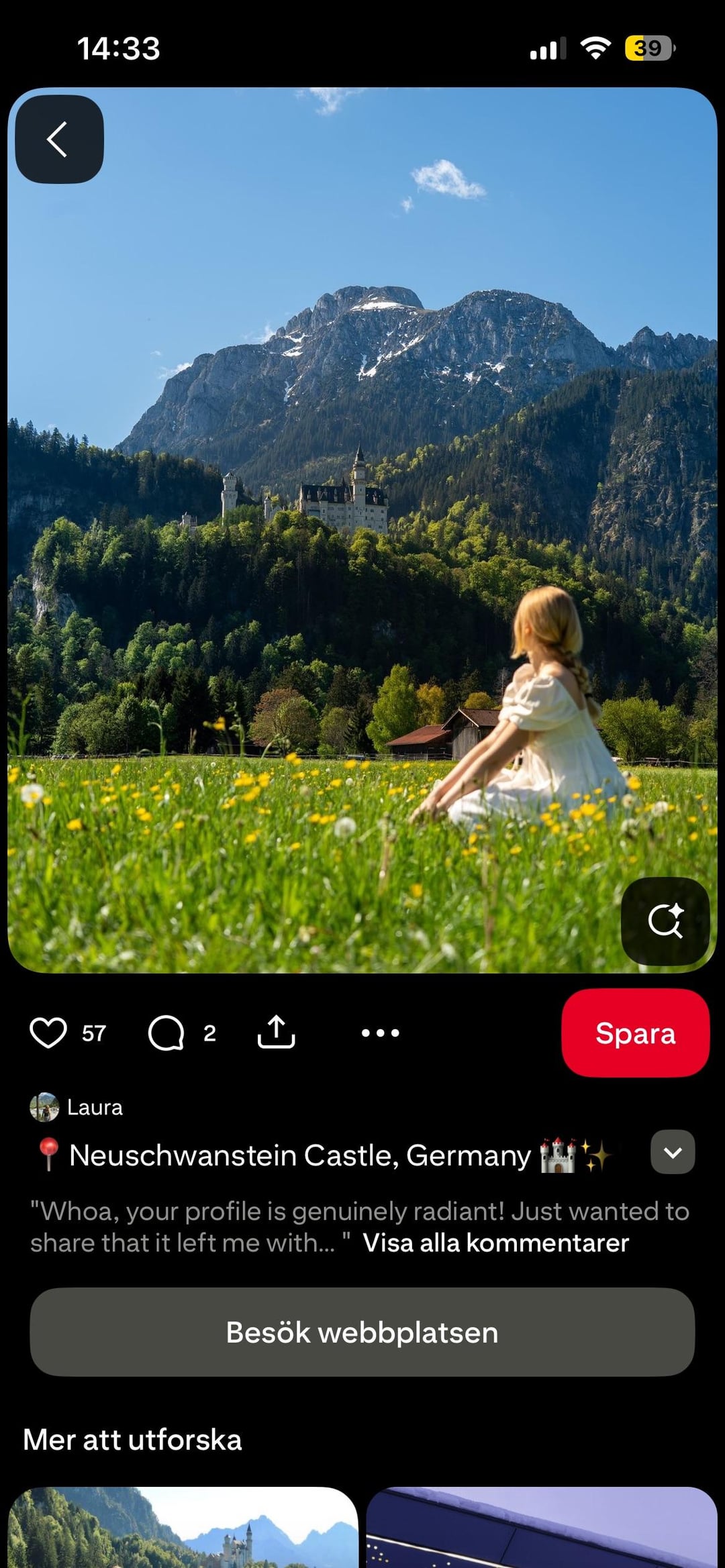Save the pin with the Spara button

(635, 1033)
